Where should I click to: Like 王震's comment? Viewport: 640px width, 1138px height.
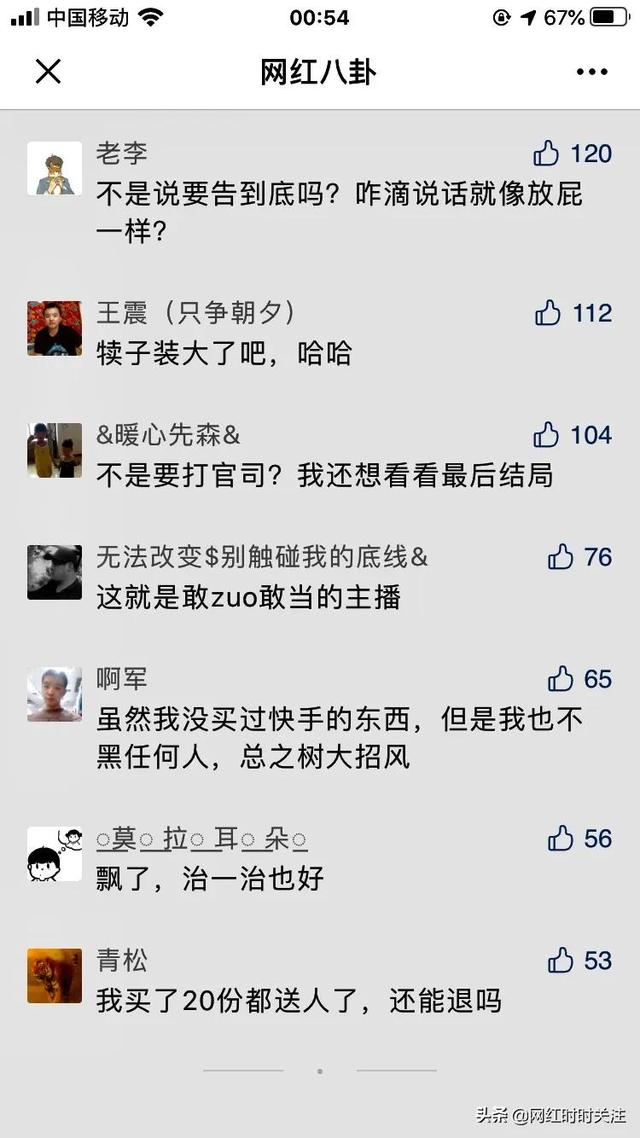click(548, 313)
